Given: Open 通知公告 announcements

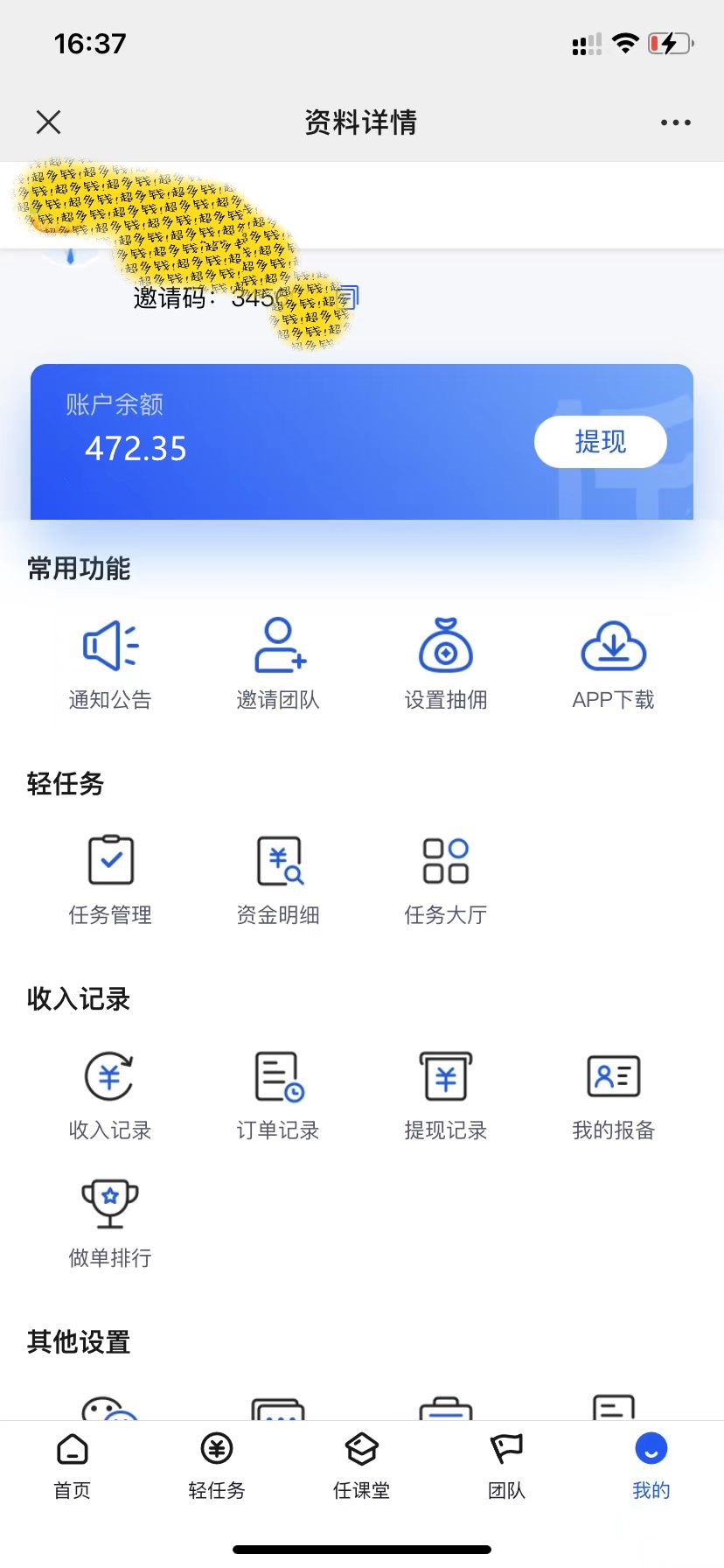Looking at the screenshot, I should click(110, 663).
